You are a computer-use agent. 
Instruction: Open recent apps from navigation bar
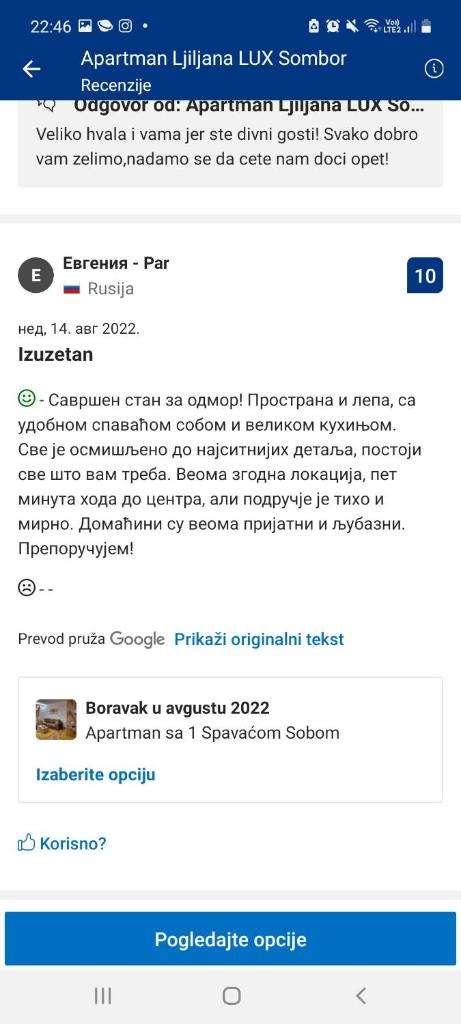(x=103, y=996)
